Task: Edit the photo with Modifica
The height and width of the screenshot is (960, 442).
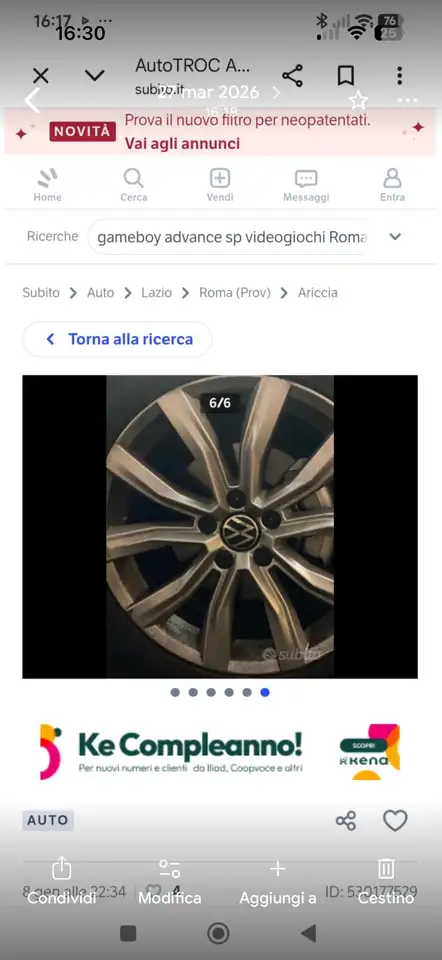Action: pyautogui.click(x=170, y=880)
